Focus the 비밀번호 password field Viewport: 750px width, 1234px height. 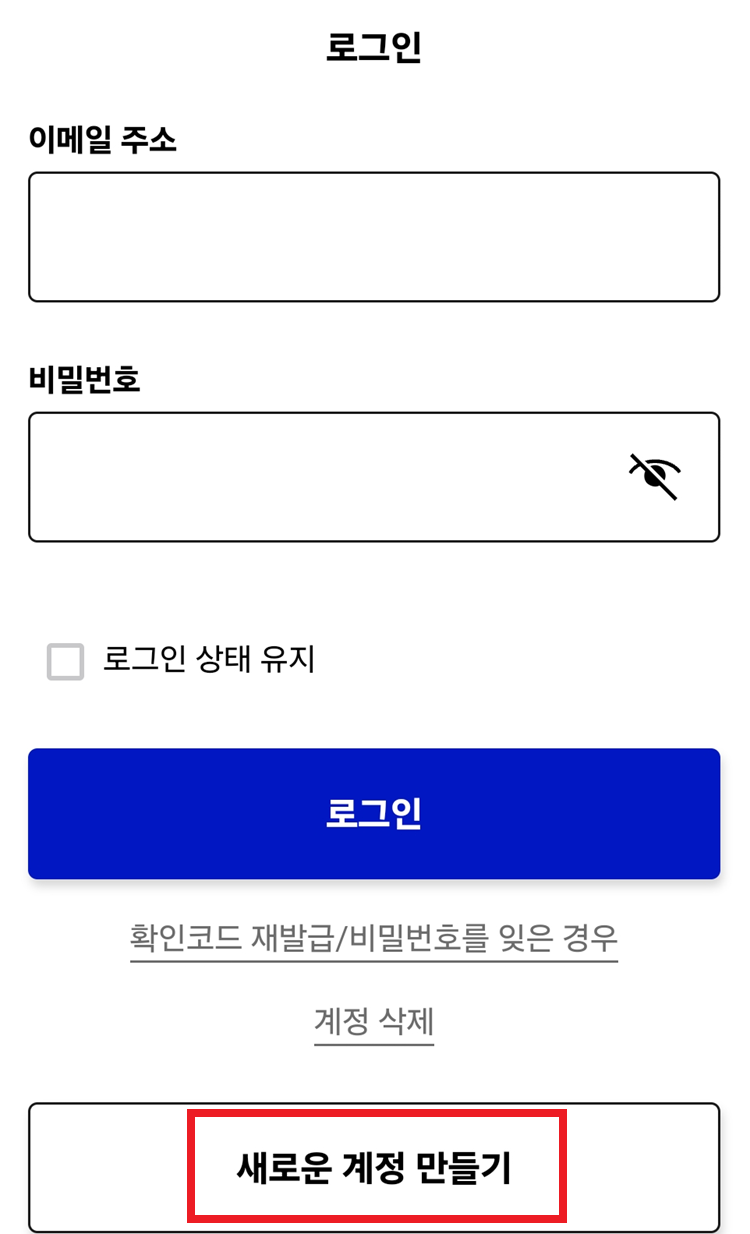pyautogui.click(x=330, y=476)
